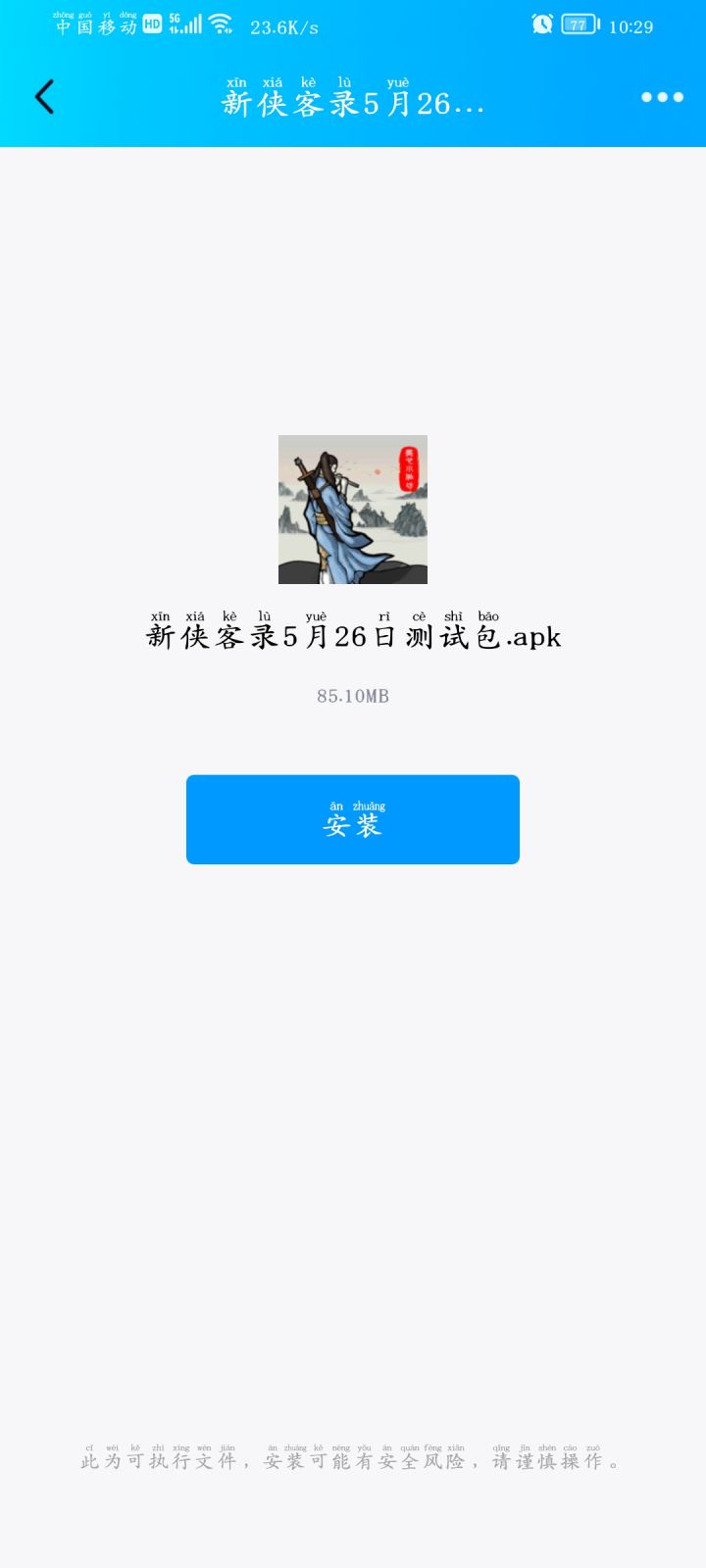Tap the blue 安装 install button

(x=353, y=819)
